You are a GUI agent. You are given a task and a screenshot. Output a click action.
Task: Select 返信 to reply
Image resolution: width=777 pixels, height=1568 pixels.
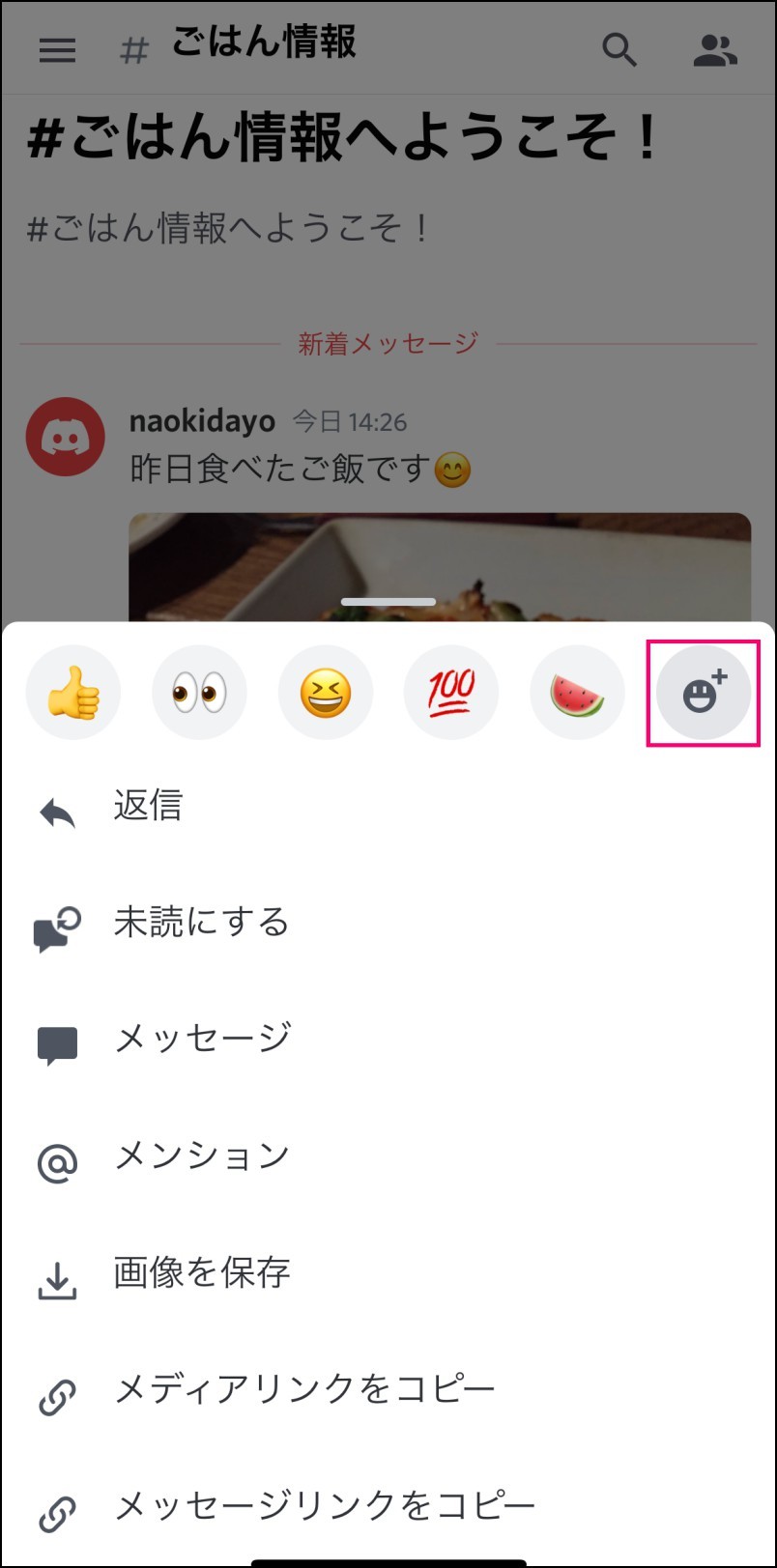(388, 808)
